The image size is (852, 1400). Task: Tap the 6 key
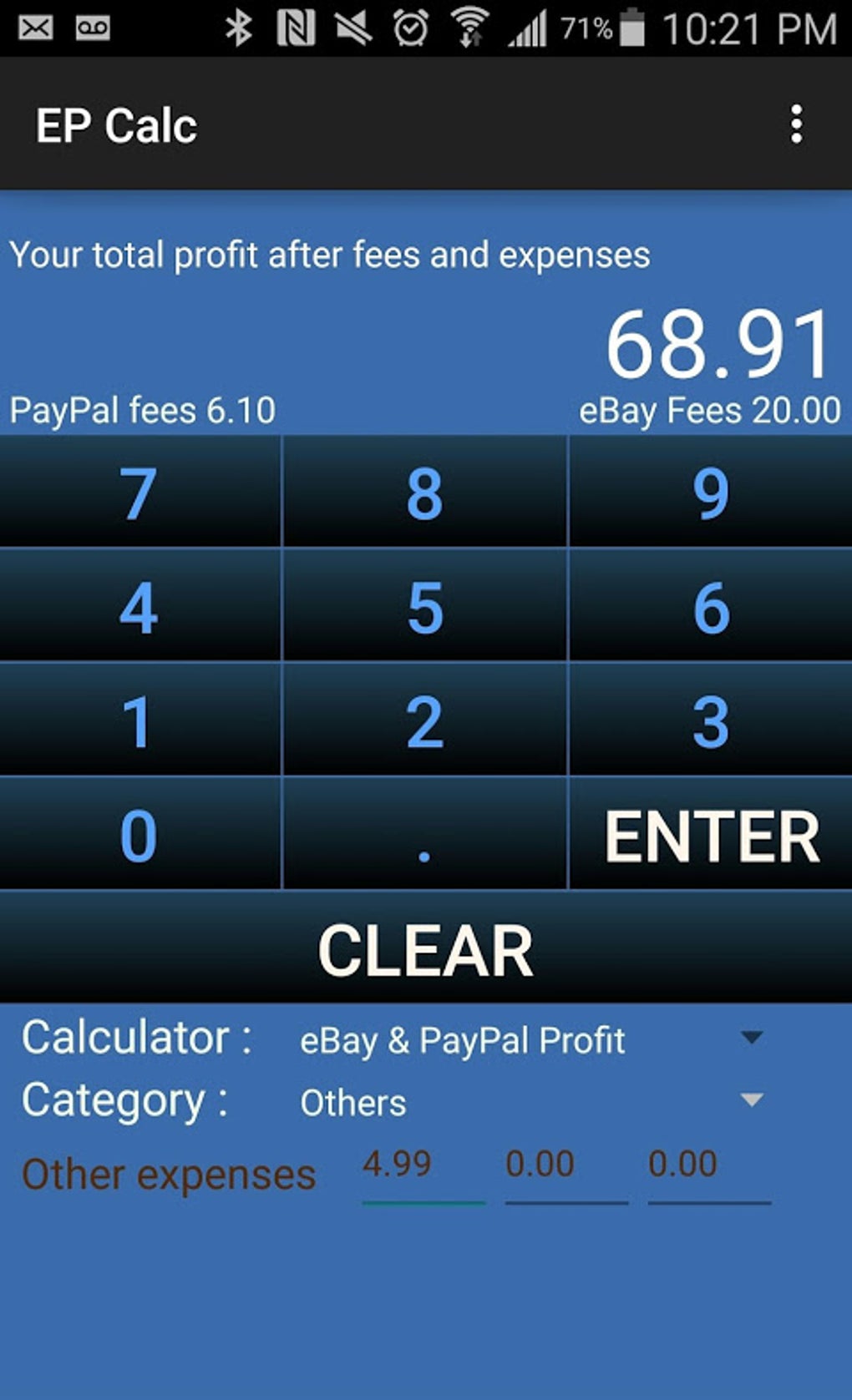[711, 607]
